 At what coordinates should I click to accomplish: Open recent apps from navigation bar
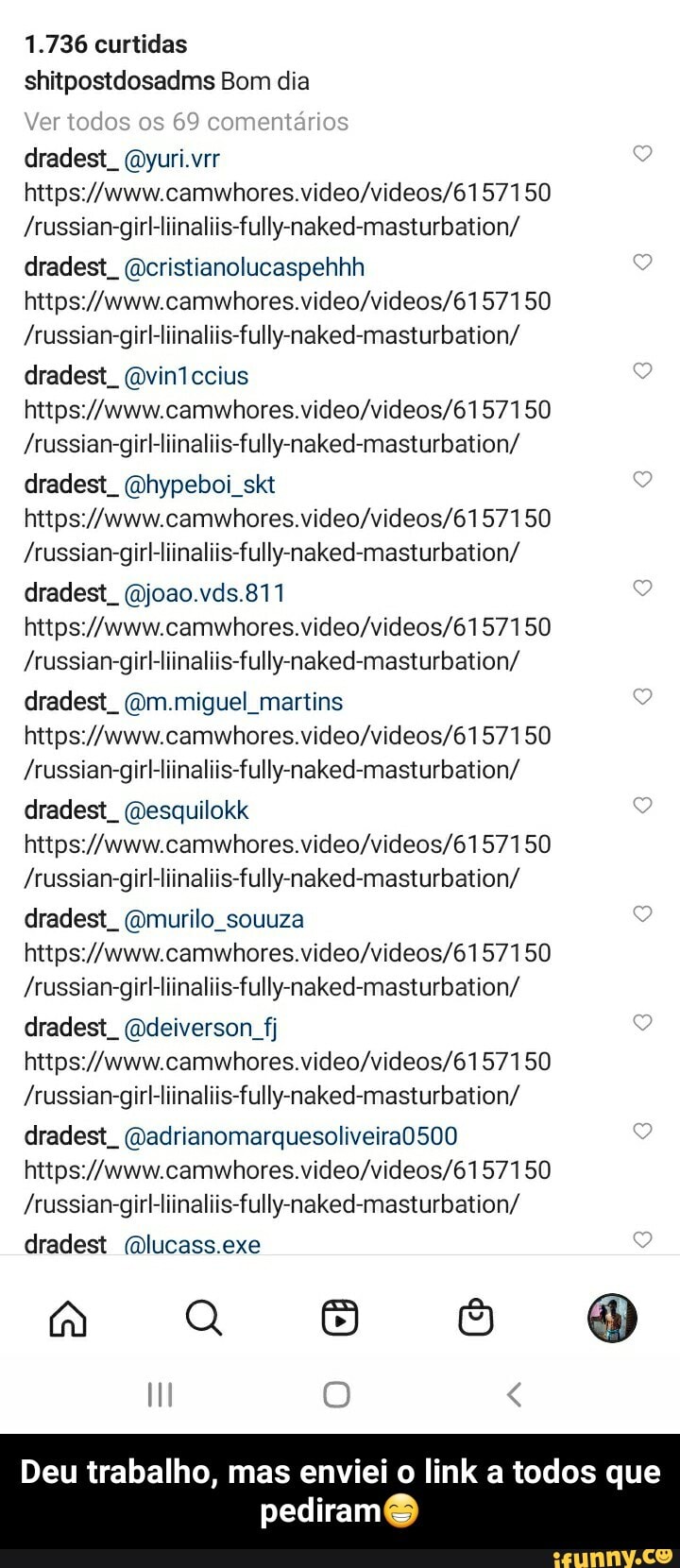(161, 1394)
